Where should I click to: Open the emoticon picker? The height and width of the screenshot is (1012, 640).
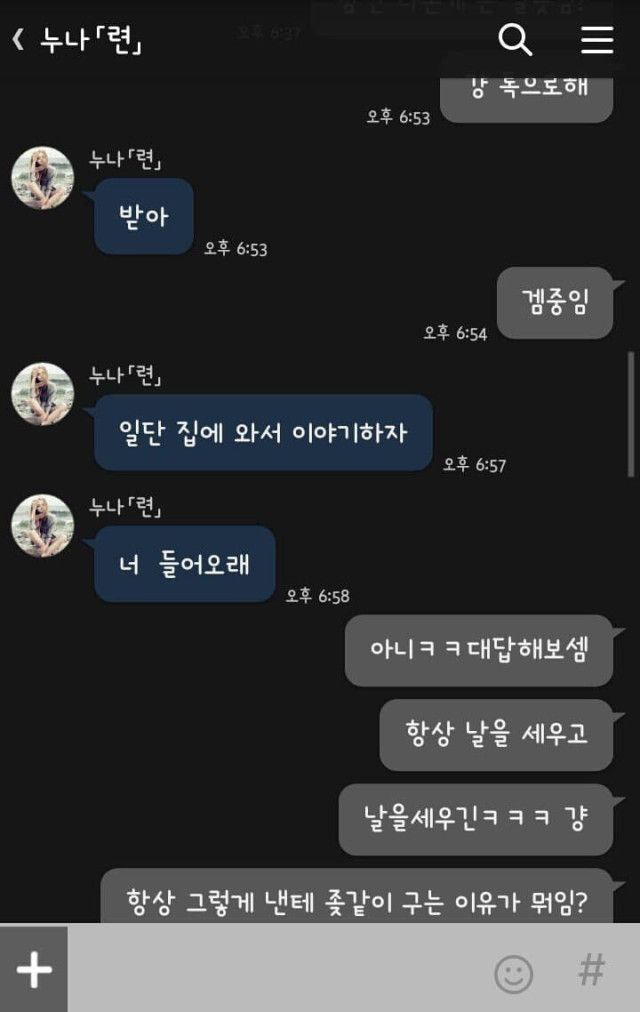(x=514, y=972)
